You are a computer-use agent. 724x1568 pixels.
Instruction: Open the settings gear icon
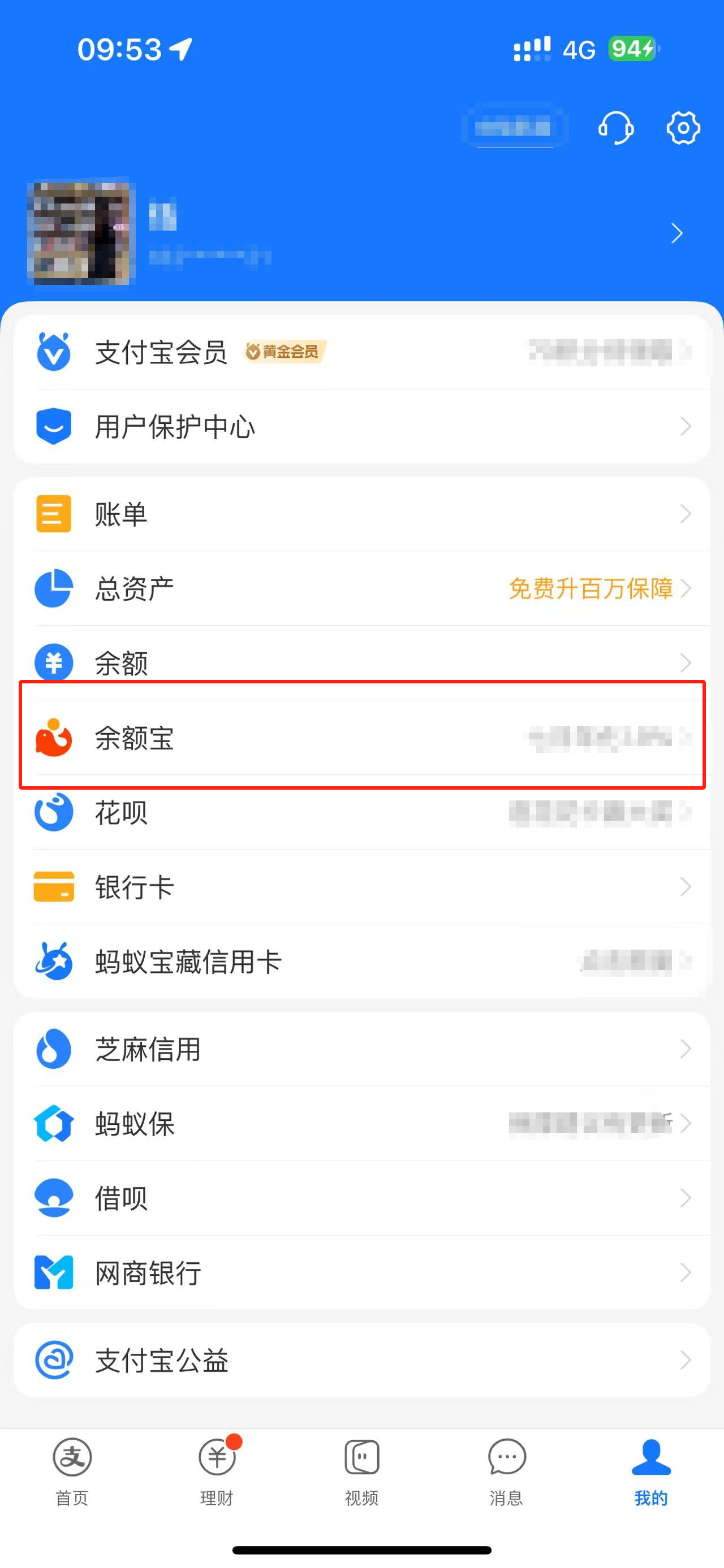[683, 128]
